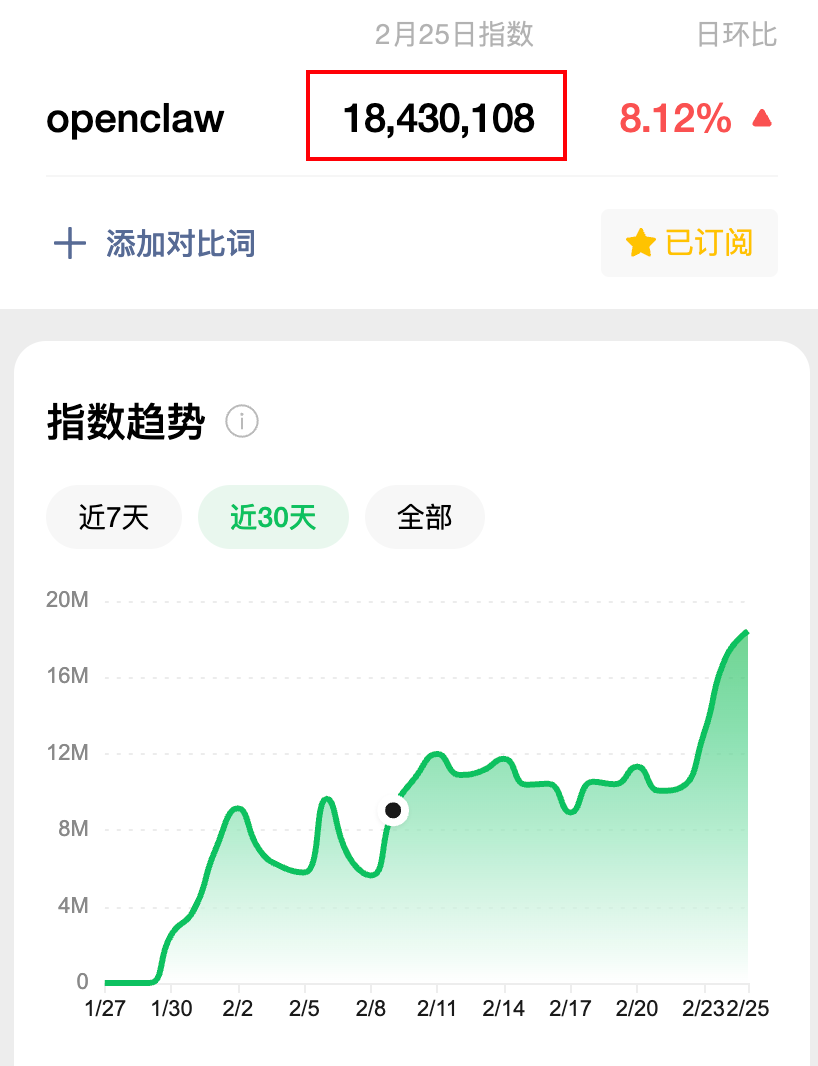The width and height of the screenshot is (818, 1066).
Task: Click the info circle tooltip marker
Action: point(243,422)
